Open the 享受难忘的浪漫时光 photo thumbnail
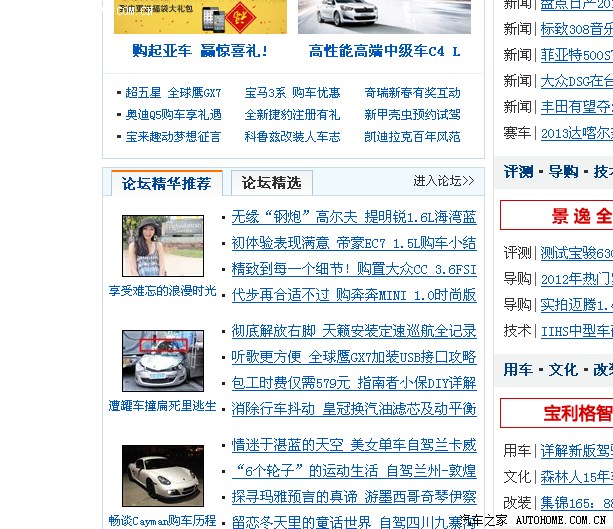This screenshot has height=529, width=613. click(162, 246)
